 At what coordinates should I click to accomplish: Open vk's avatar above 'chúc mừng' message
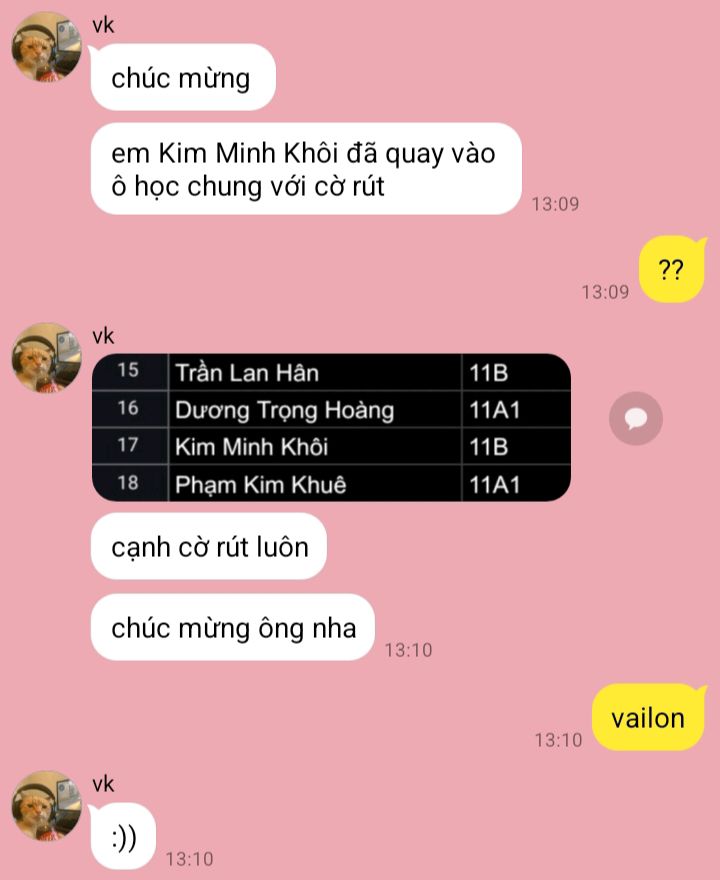tap(47, 47)
